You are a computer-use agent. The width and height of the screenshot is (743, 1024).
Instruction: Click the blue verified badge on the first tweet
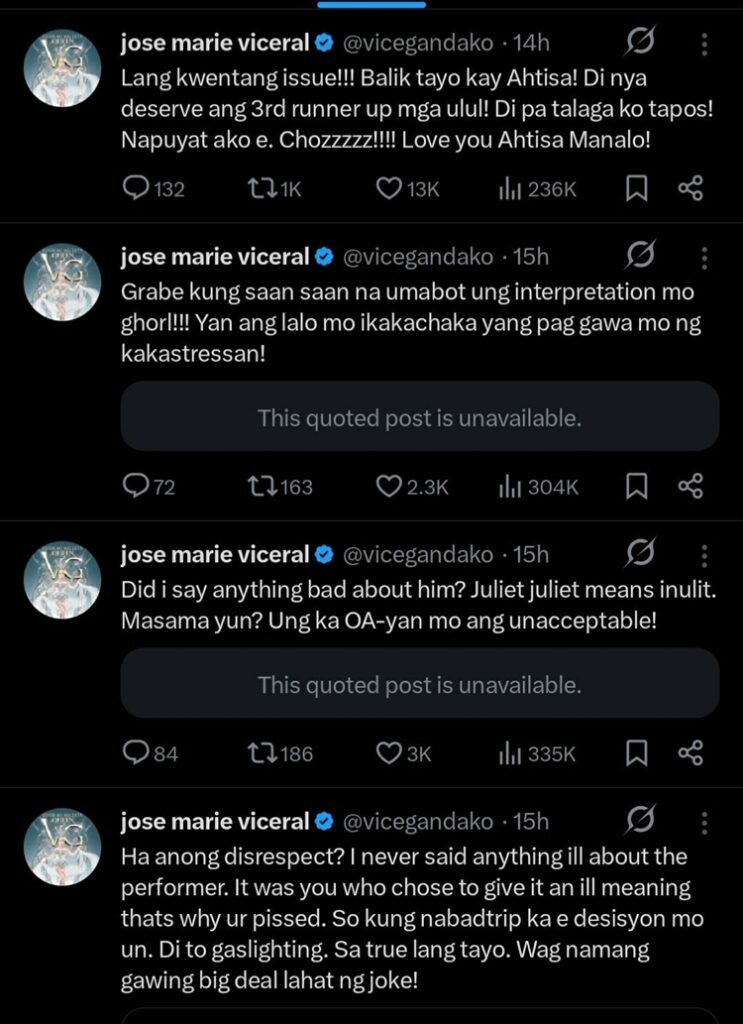click(x=321, y=42)
